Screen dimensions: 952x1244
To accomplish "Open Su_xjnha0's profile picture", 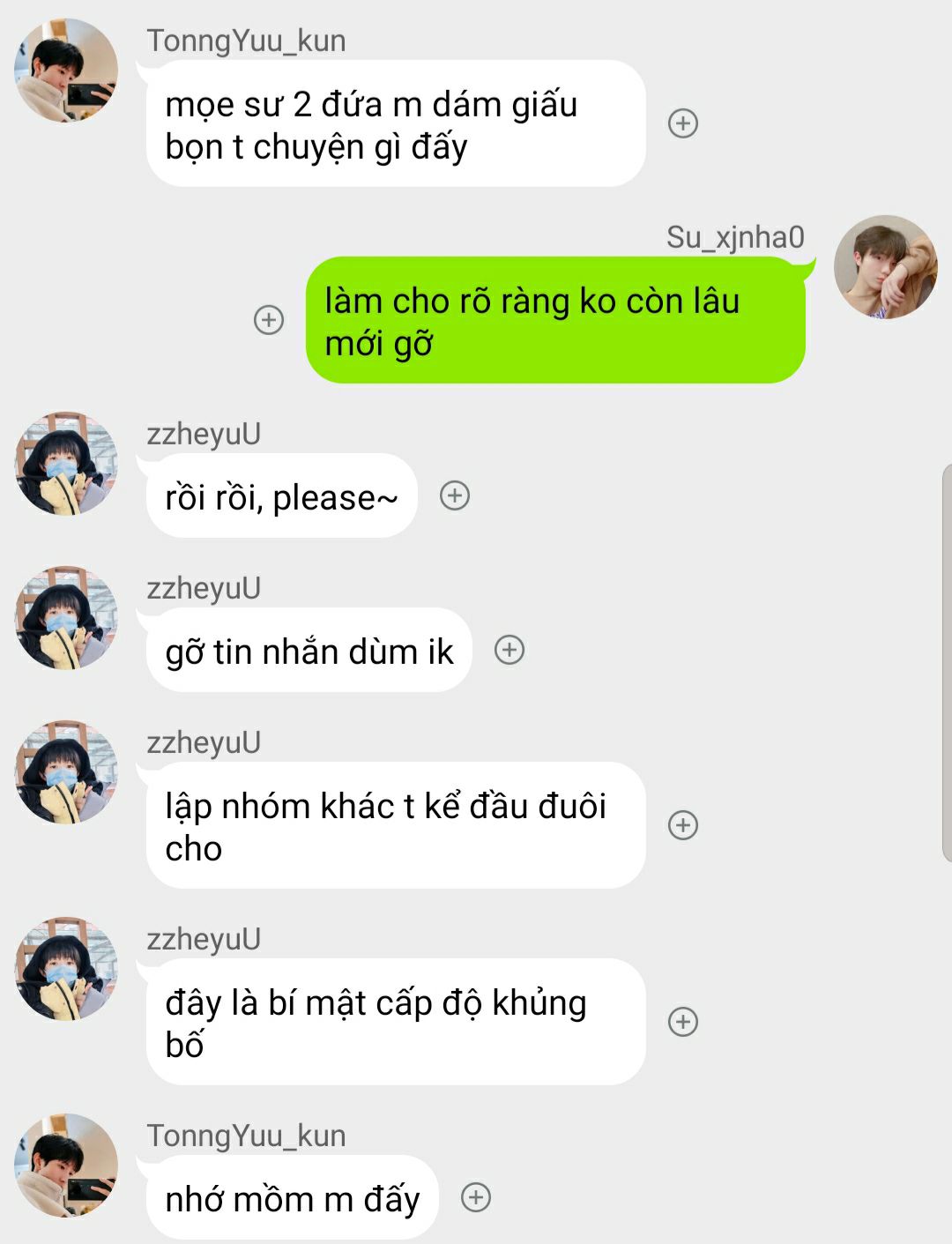I will click(885, 266).
